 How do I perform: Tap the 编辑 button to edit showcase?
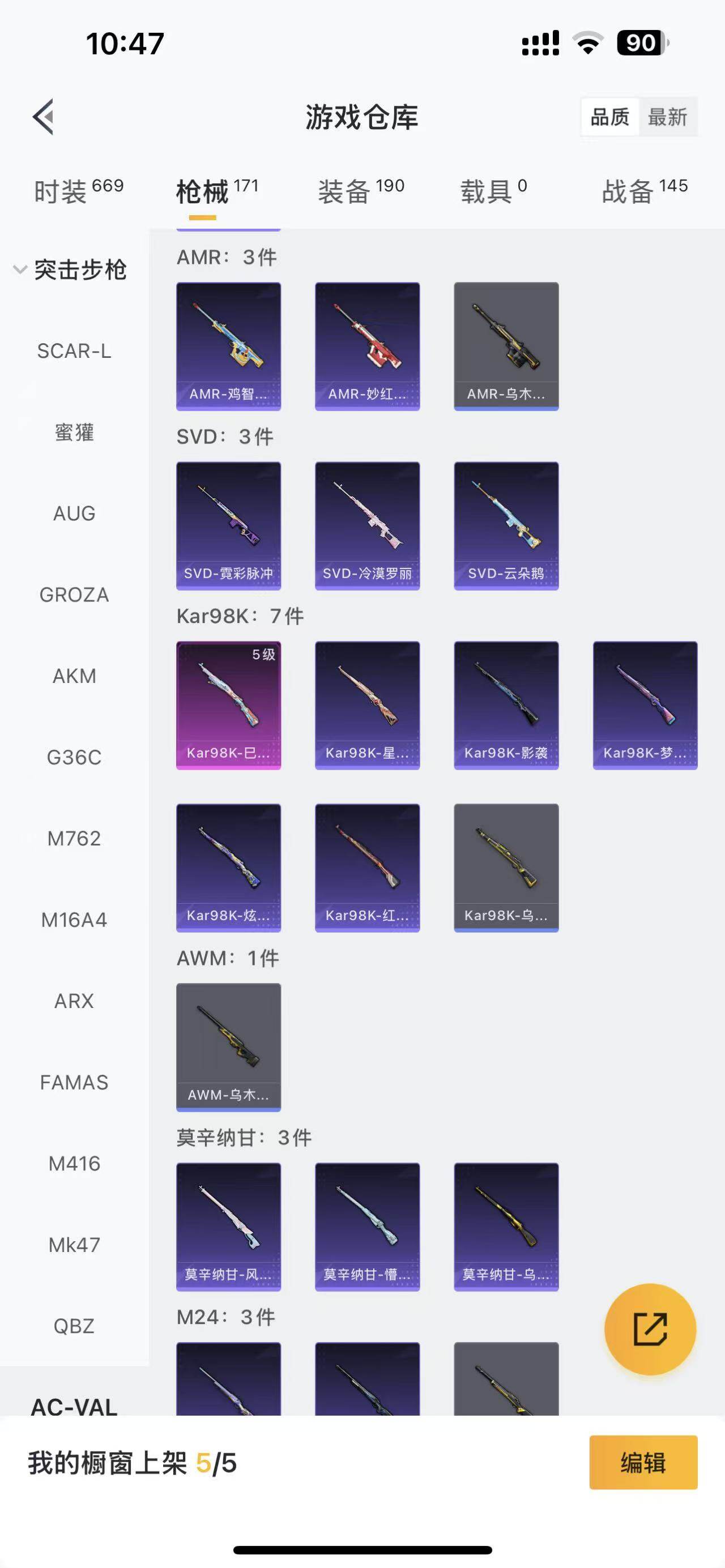(x=643, y=1462)
